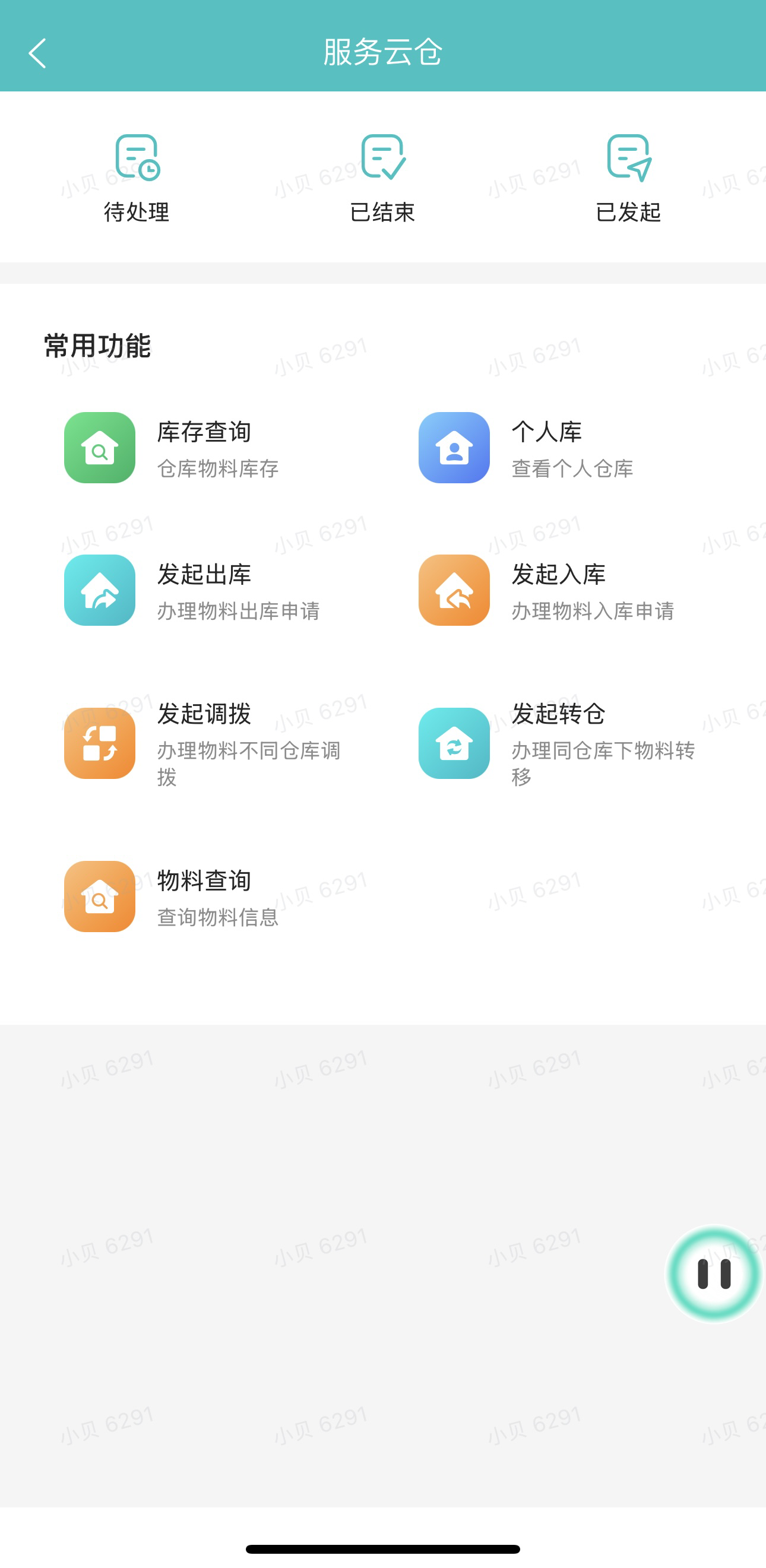View 已结束 finished tasks
The width and height of the screenshot is (766, 1568).
[382, 178]
